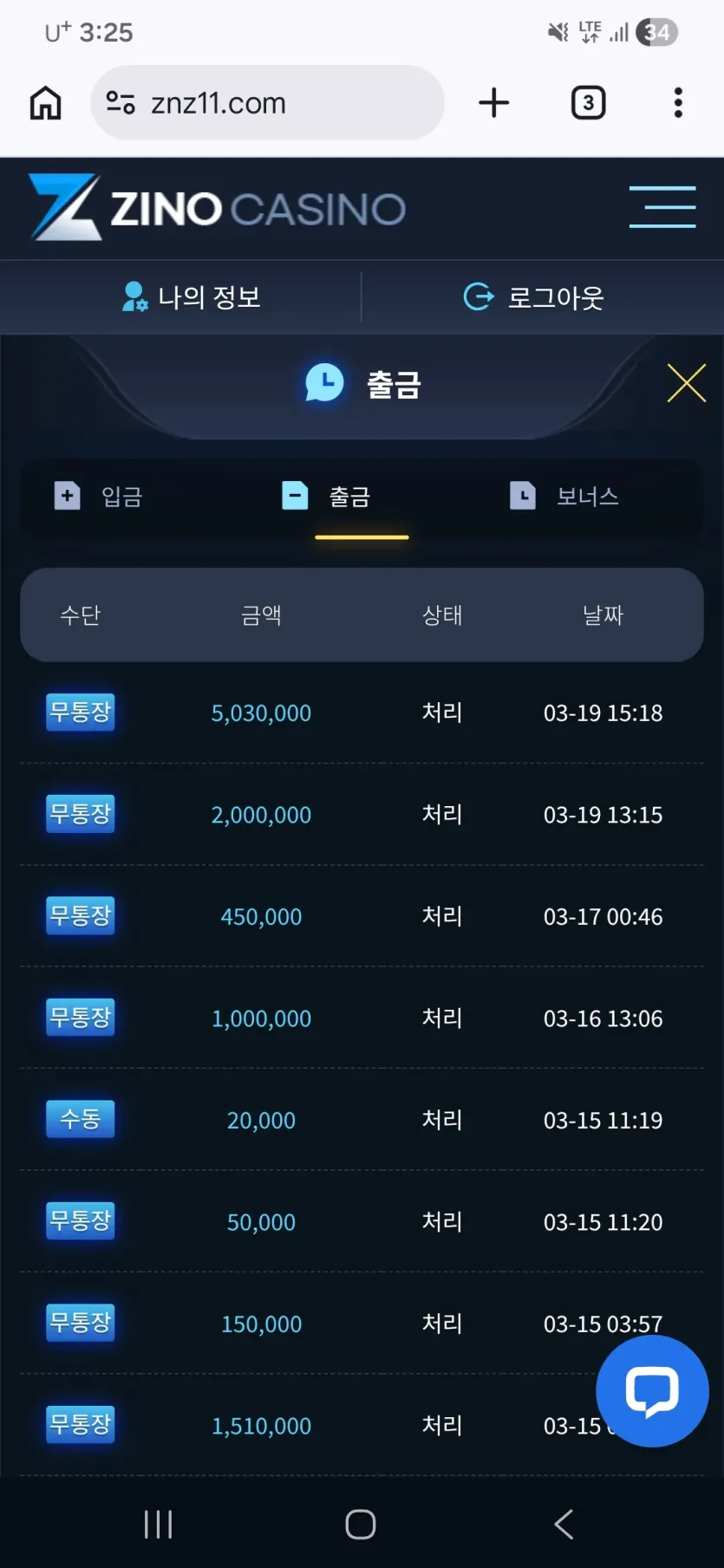Open the tab switcher showing 3
724x1568 pixels.
(588, 103)
